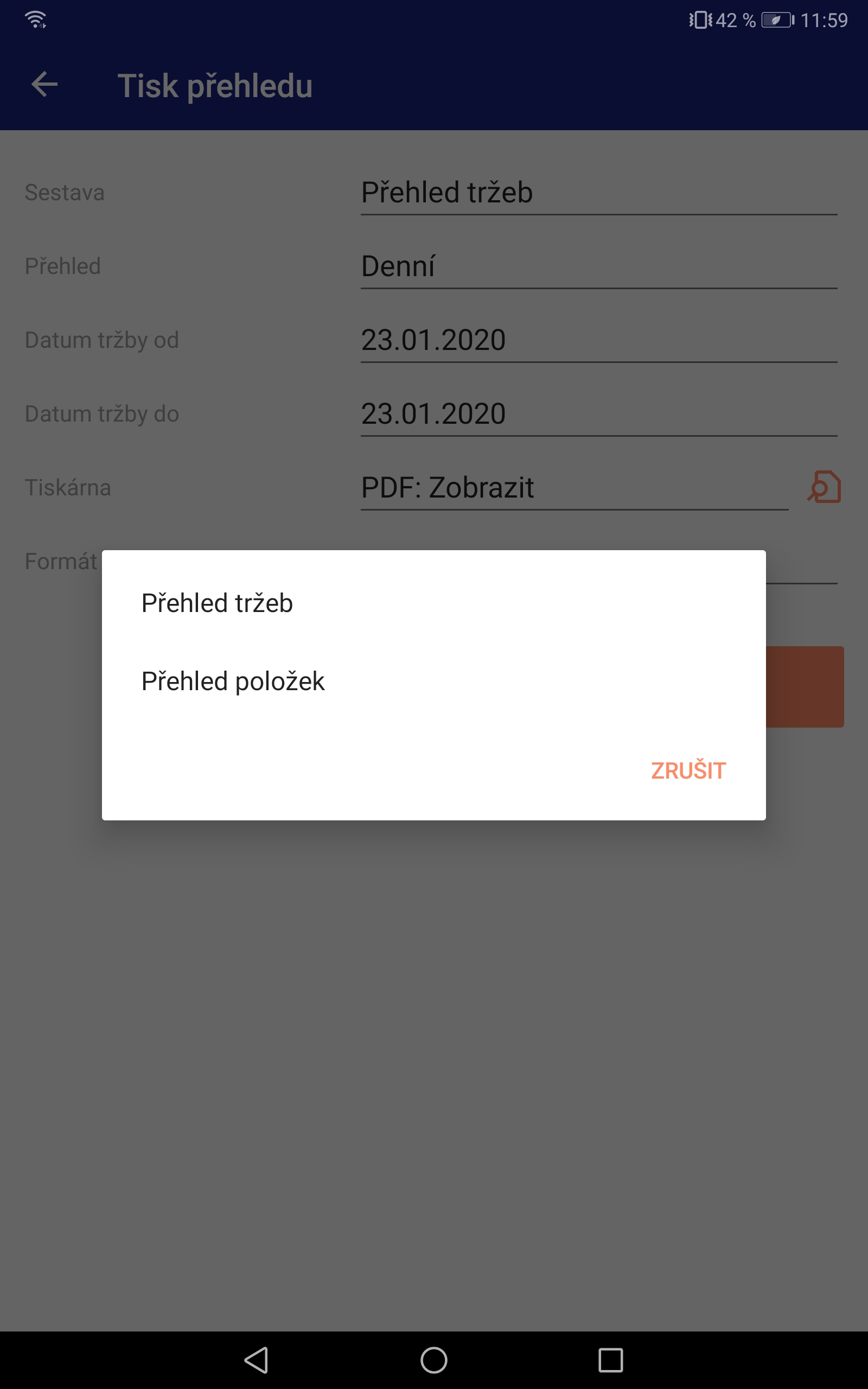868x1389 pixels.
Task: Go to the home screen
Action: pyautogui.click(x=434, y=1360)
